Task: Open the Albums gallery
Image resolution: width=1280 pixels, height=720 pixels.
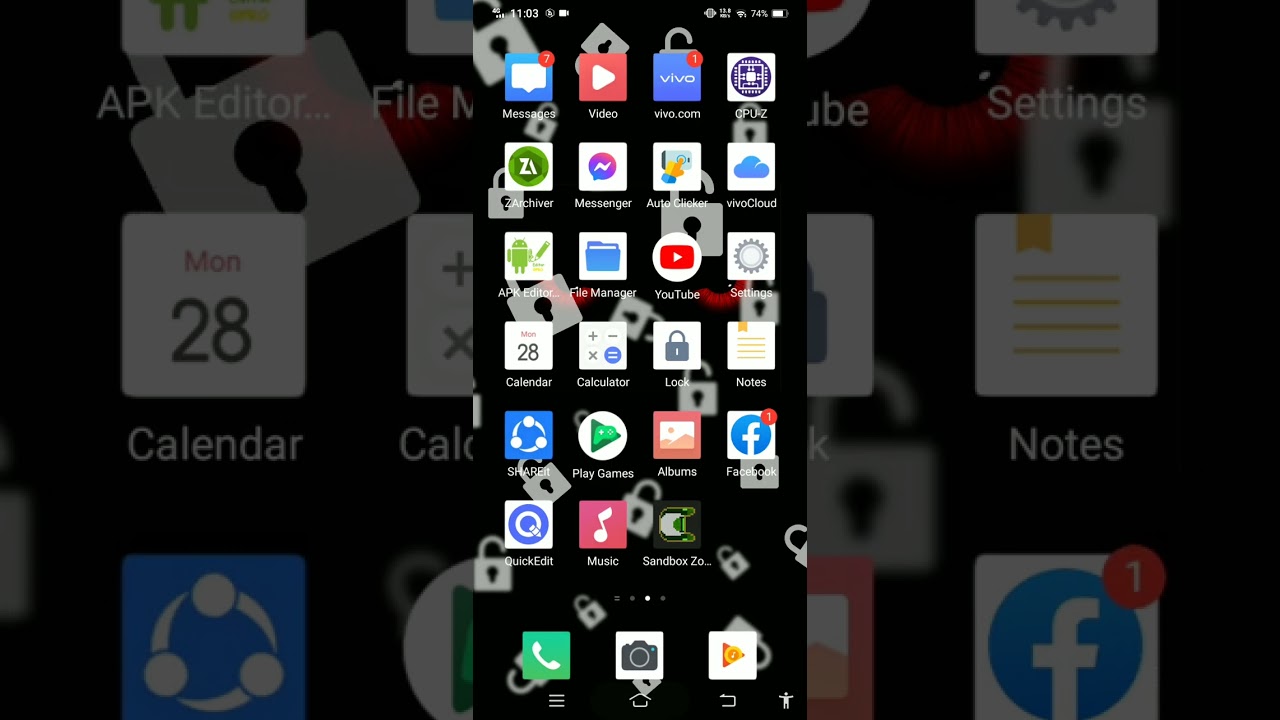Action: pyautogui.click(x=677, y=435)
